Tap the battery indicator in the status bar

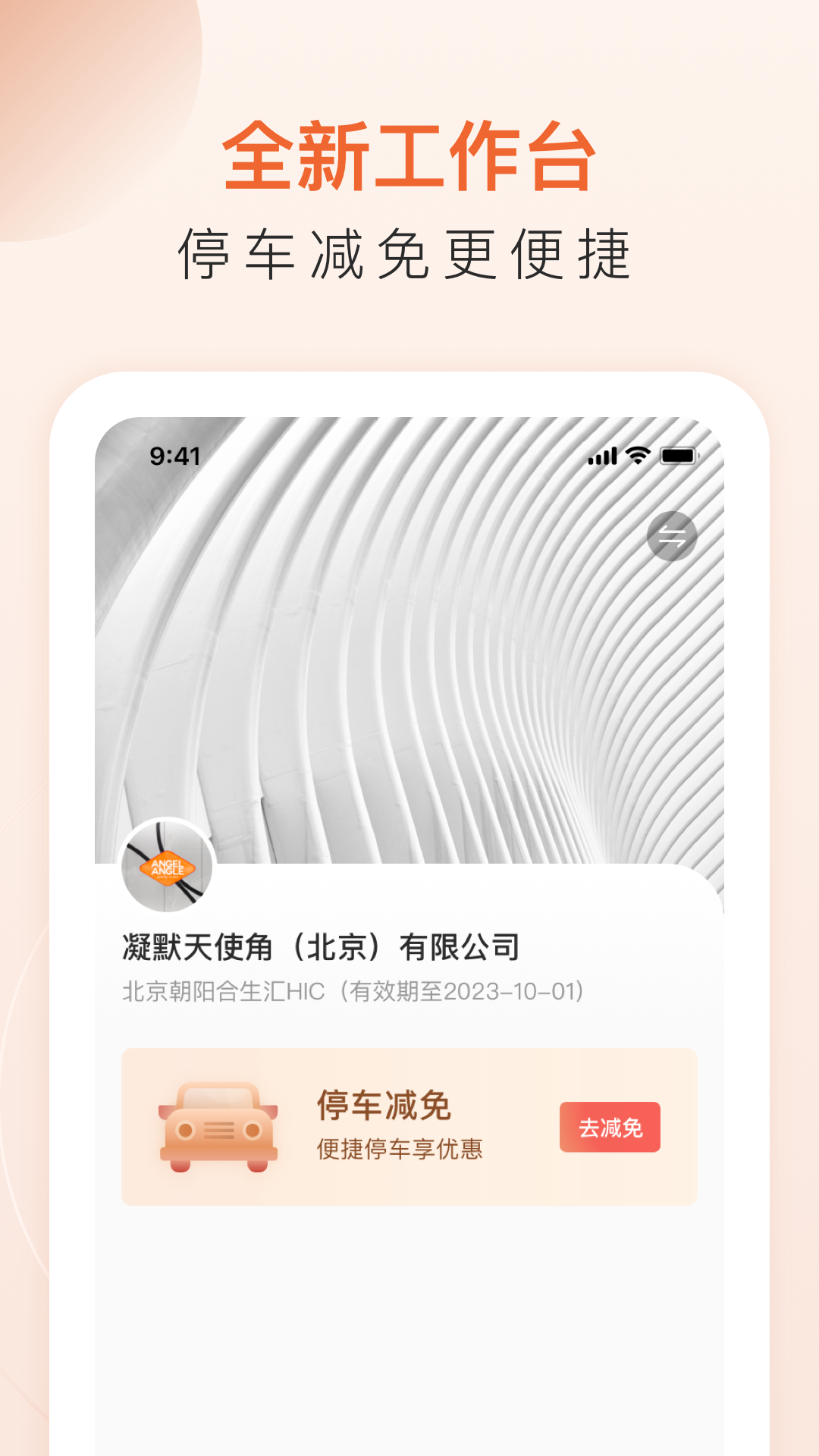click(x=677, y=454)
